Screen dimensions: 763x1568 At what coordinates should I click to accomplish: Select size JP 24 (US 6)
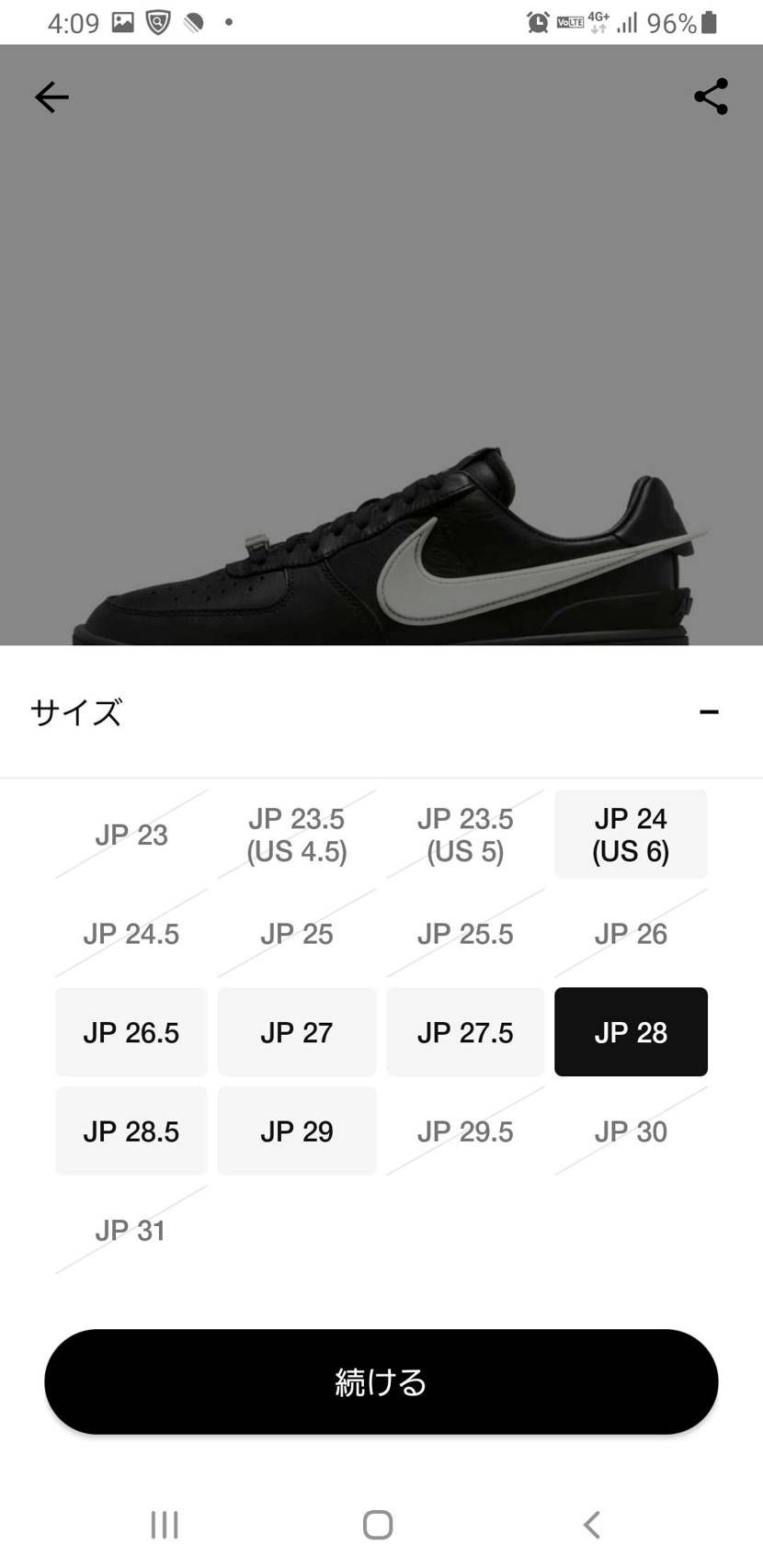pyautogui.click(x=631, y=835)
